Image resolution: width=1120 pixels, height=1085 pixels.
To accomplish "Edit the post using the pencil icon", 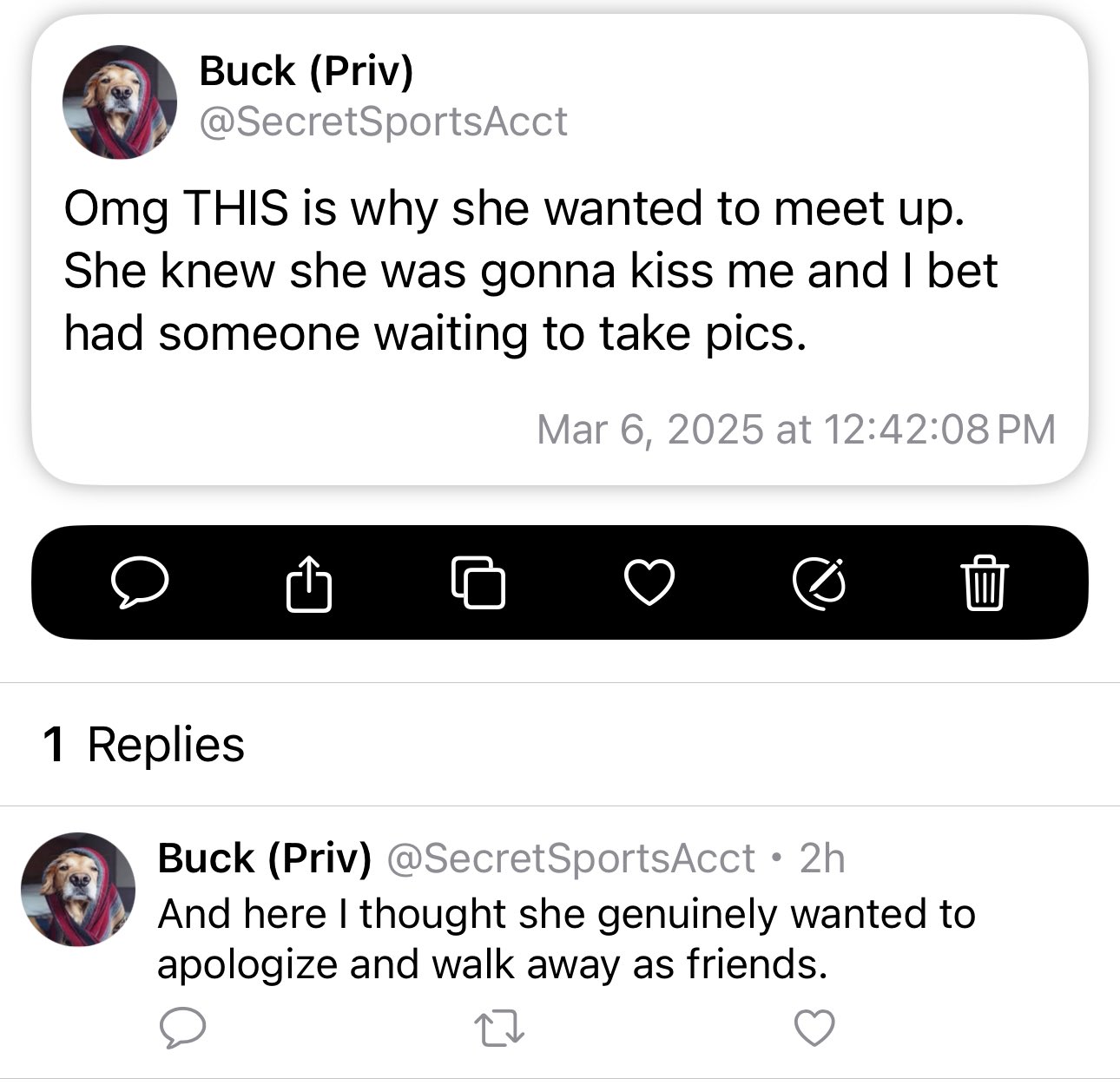I will [820, 582].
